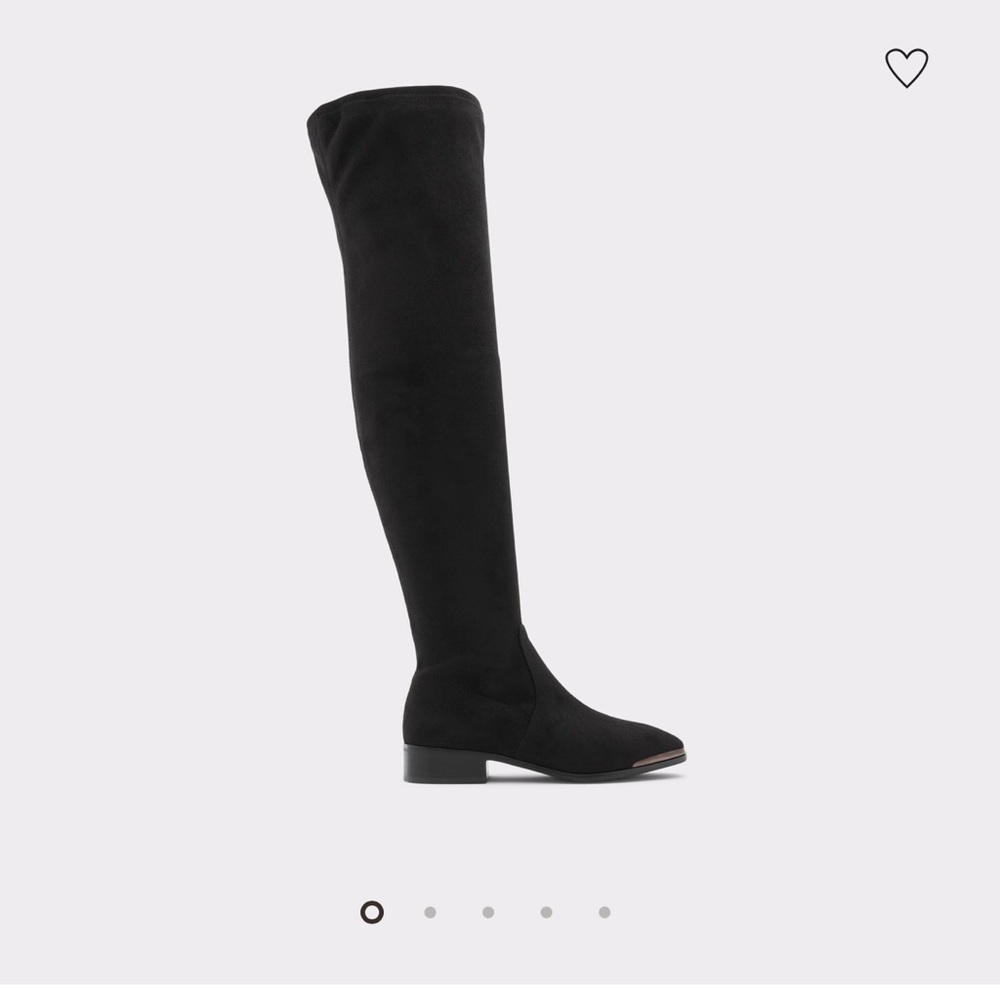The height and width of the screenshot is (1000, 1000).
Task: Jump to the last image dot
Action: pos(605,912)
